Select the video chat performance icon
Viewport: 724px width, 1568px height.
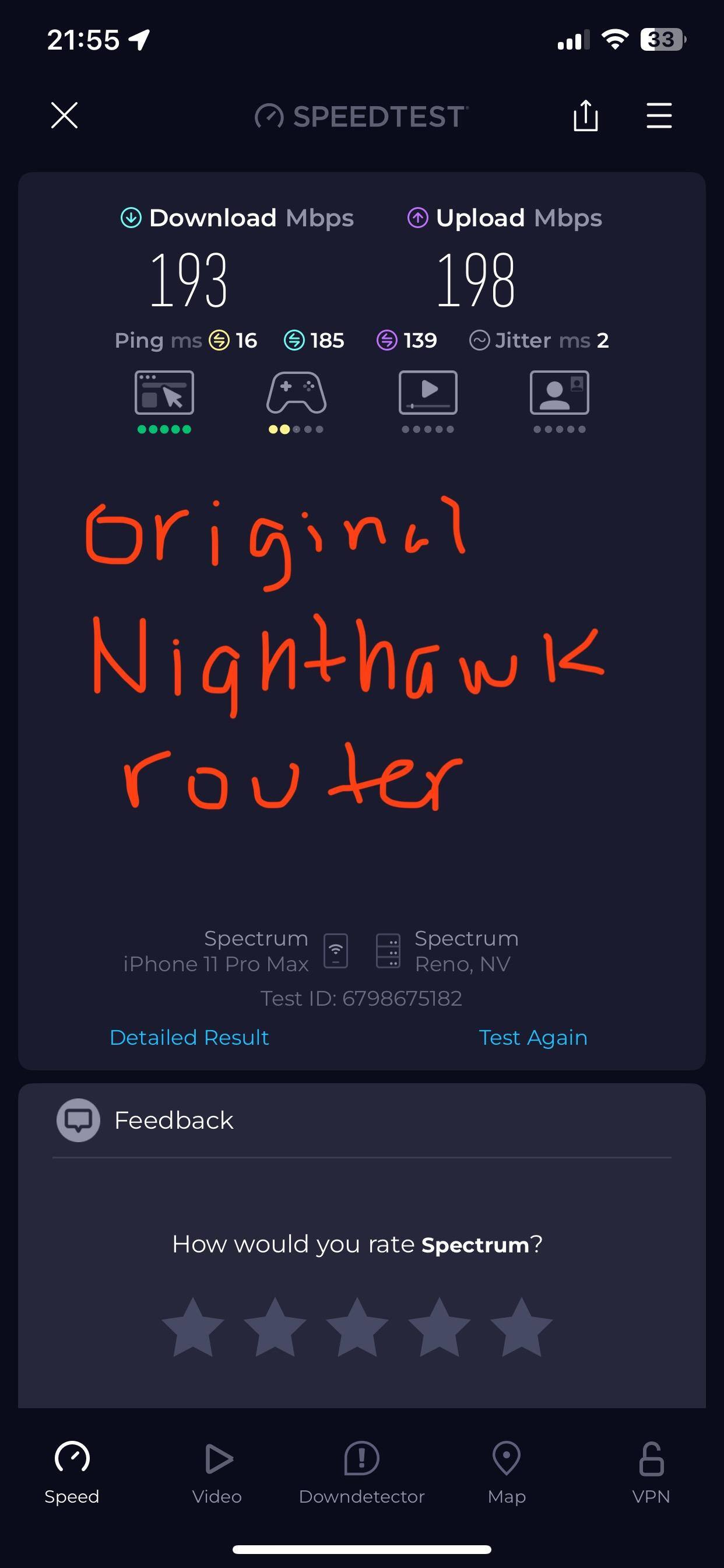(558, 393)
